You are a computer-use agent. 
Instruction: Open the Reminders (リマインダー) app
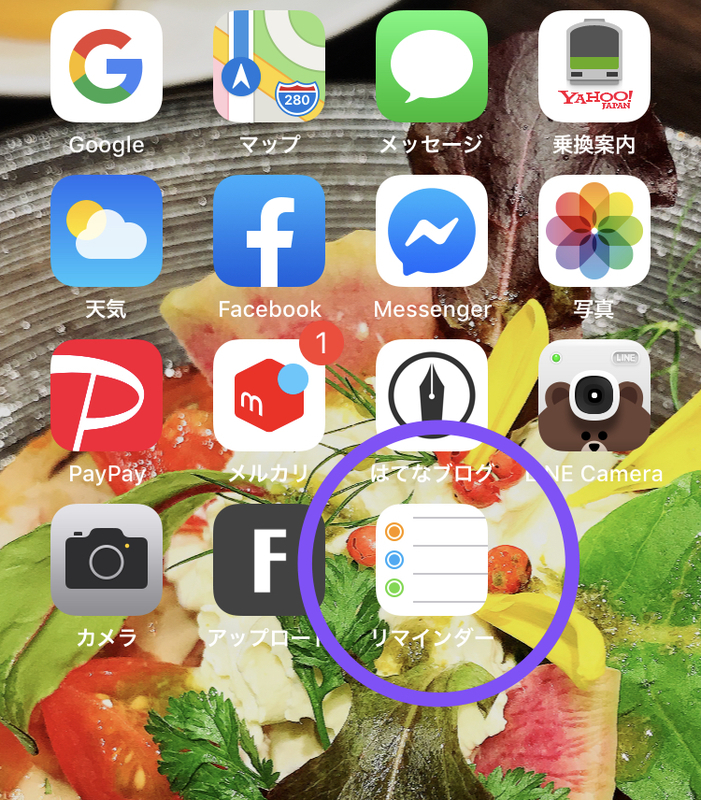(431, 559)
